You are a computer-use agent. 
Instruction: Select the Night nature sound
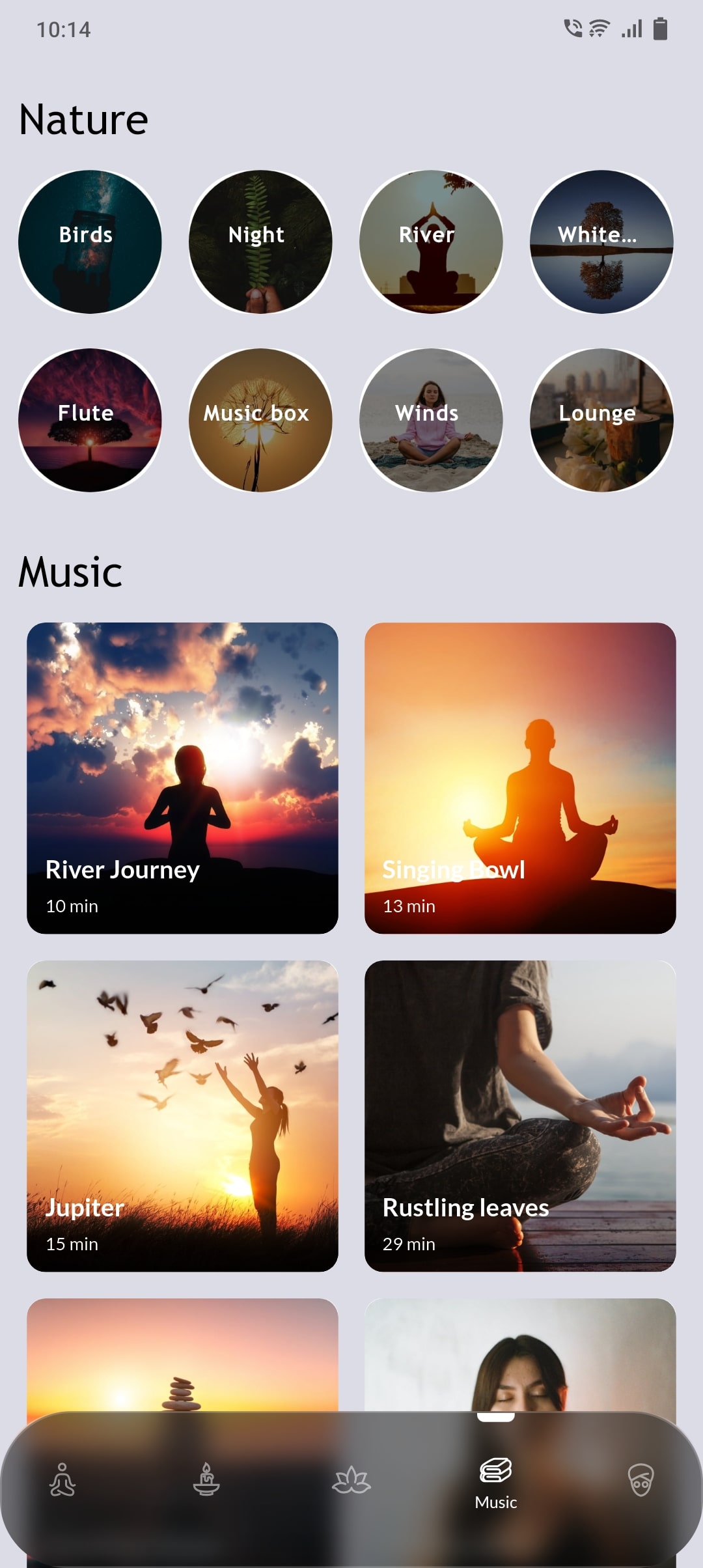pyautogui.click(x=260, y=242)
